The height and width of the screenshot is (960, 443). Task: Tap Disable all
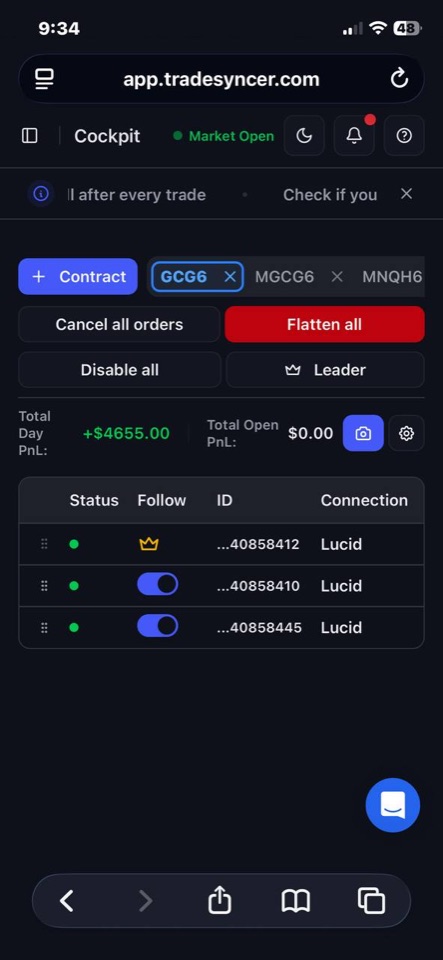click(x=119, y=370)
